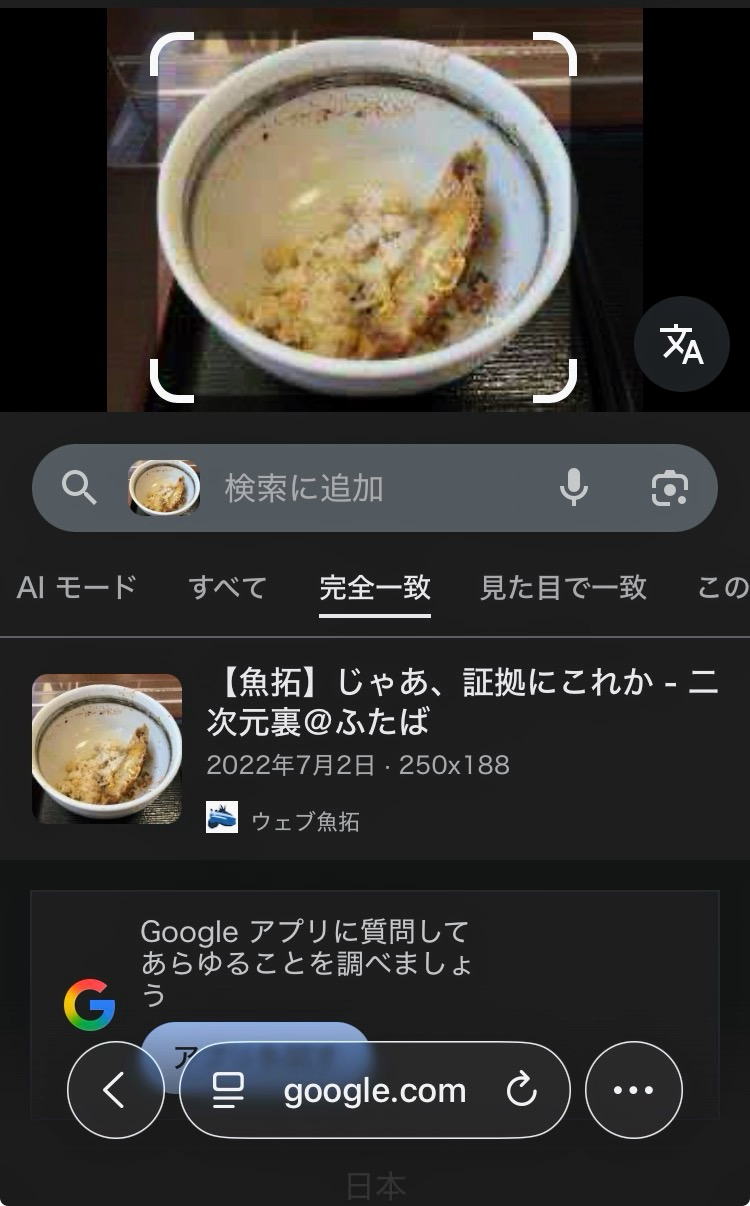Reload the page

coord(522,1090)
